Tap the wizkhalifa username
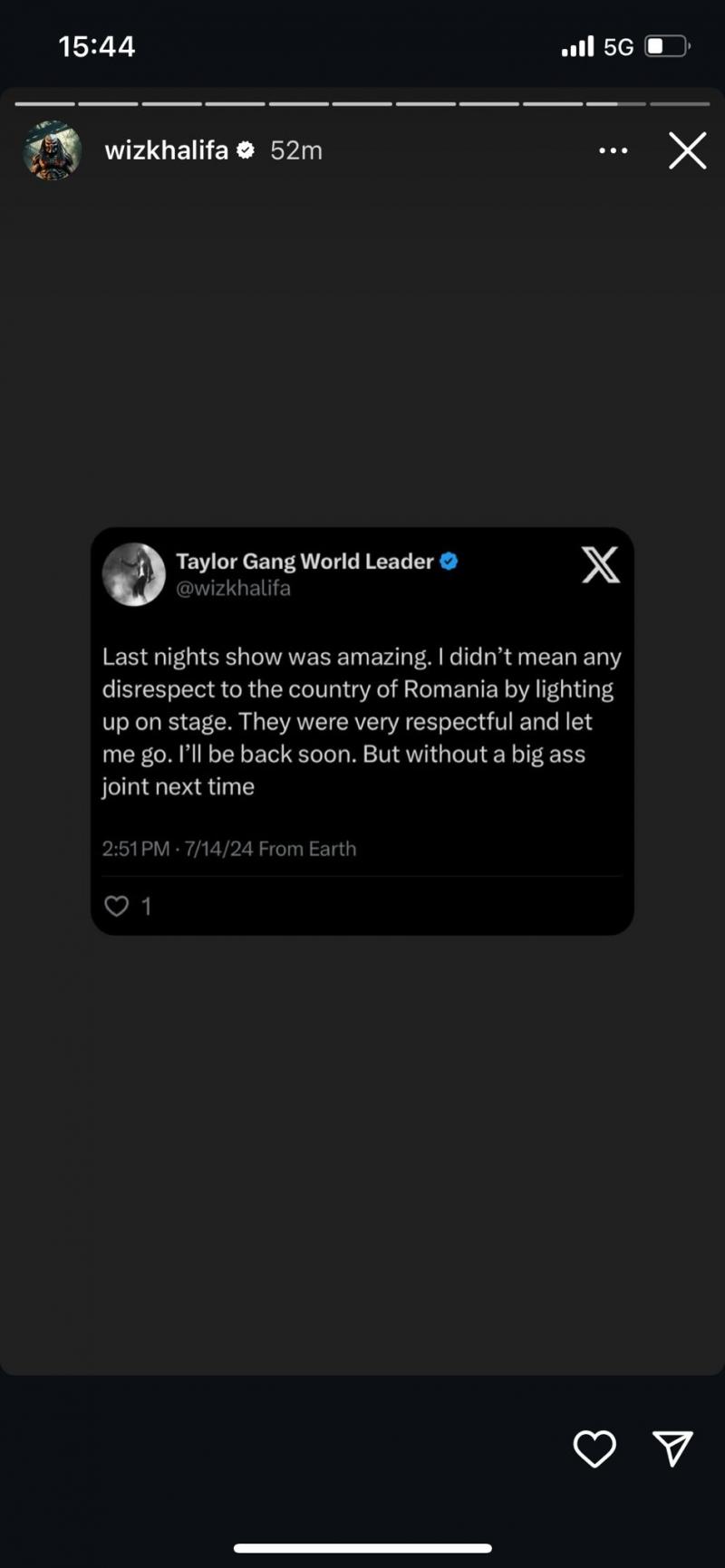725x1568 pixels. 167,150
